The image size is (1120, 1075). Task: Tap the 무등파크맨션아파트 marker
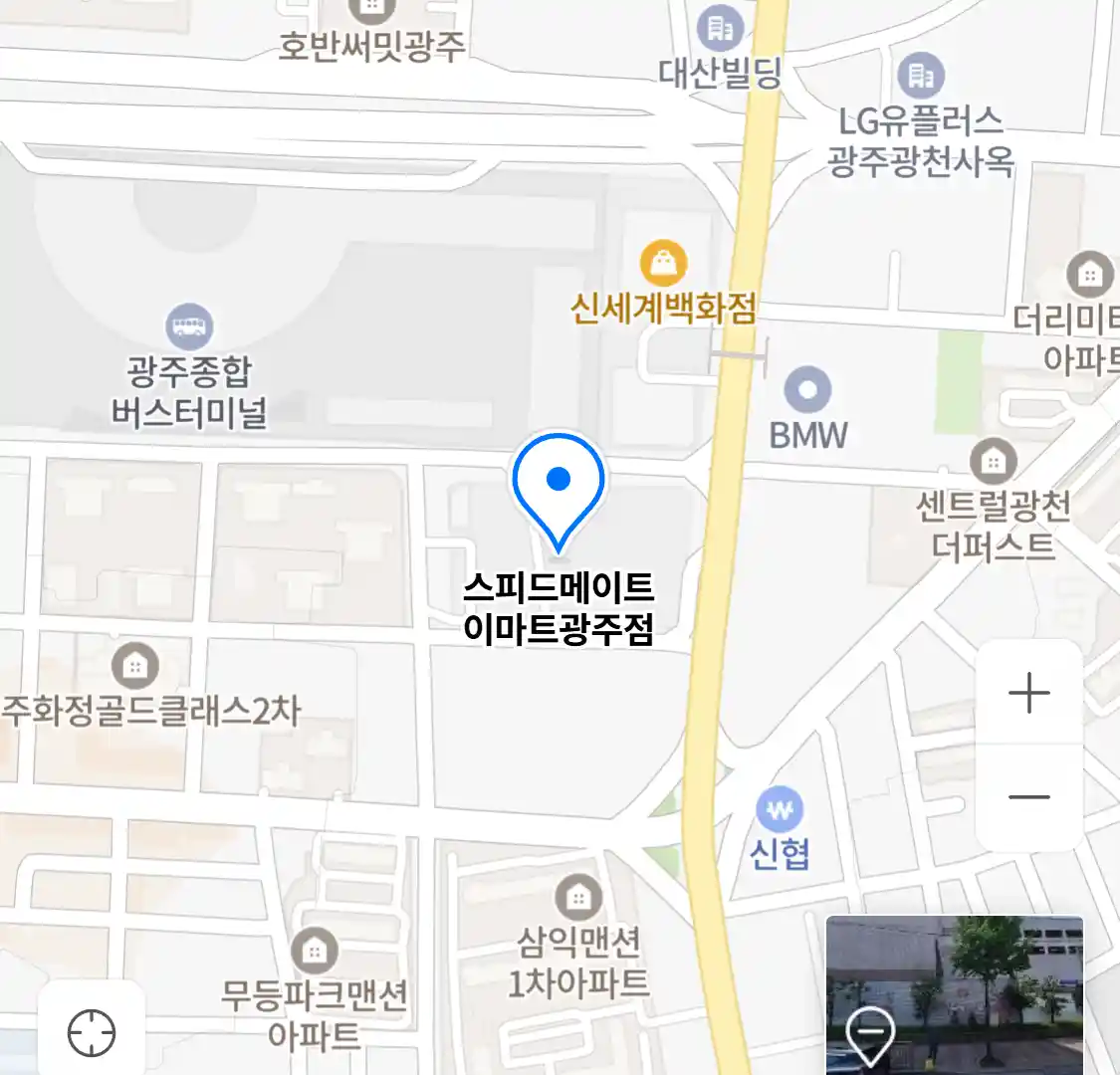pyautogui.click(x=315, y=951)
